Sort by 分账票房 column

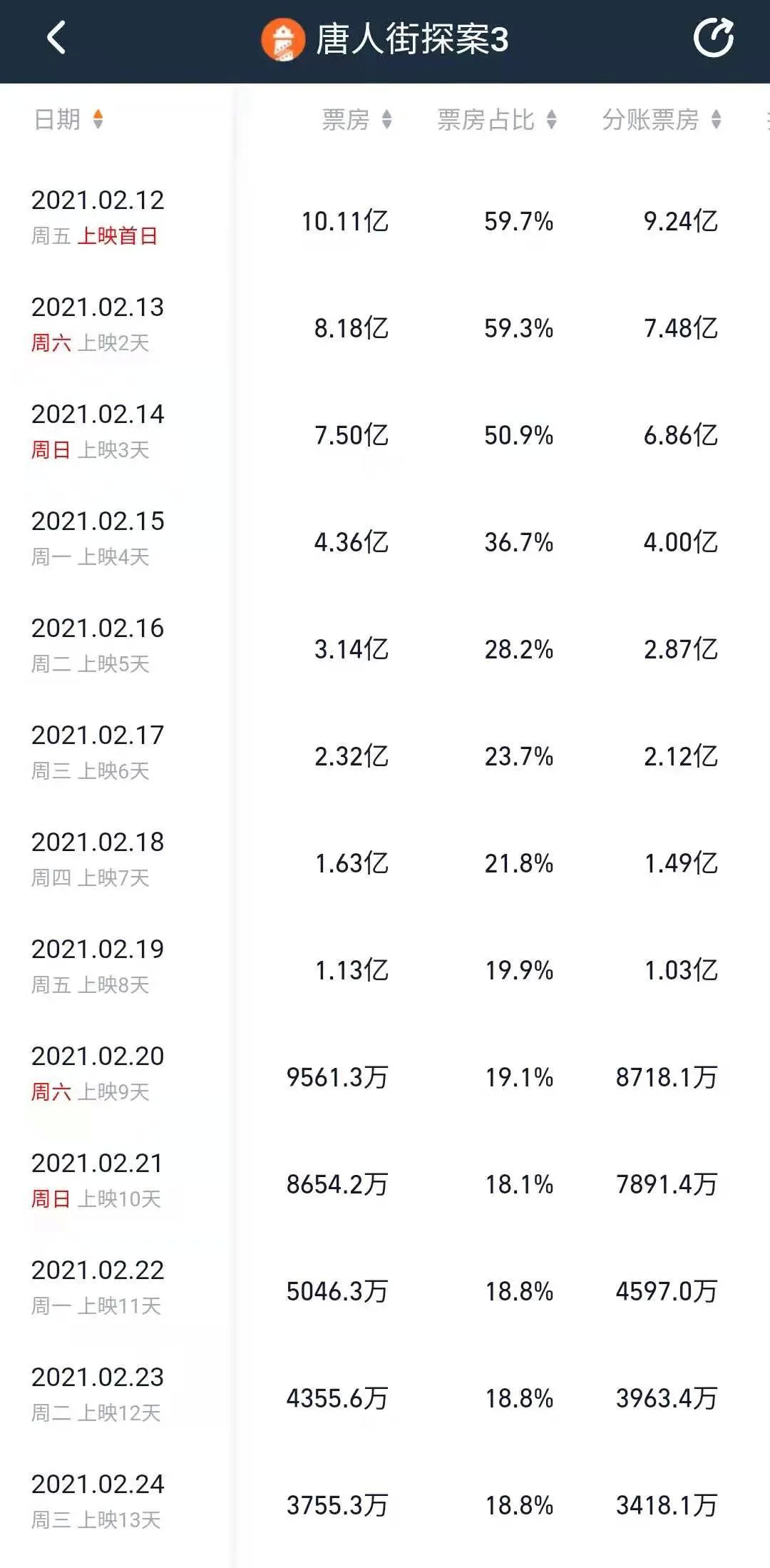tap(662, 119)
